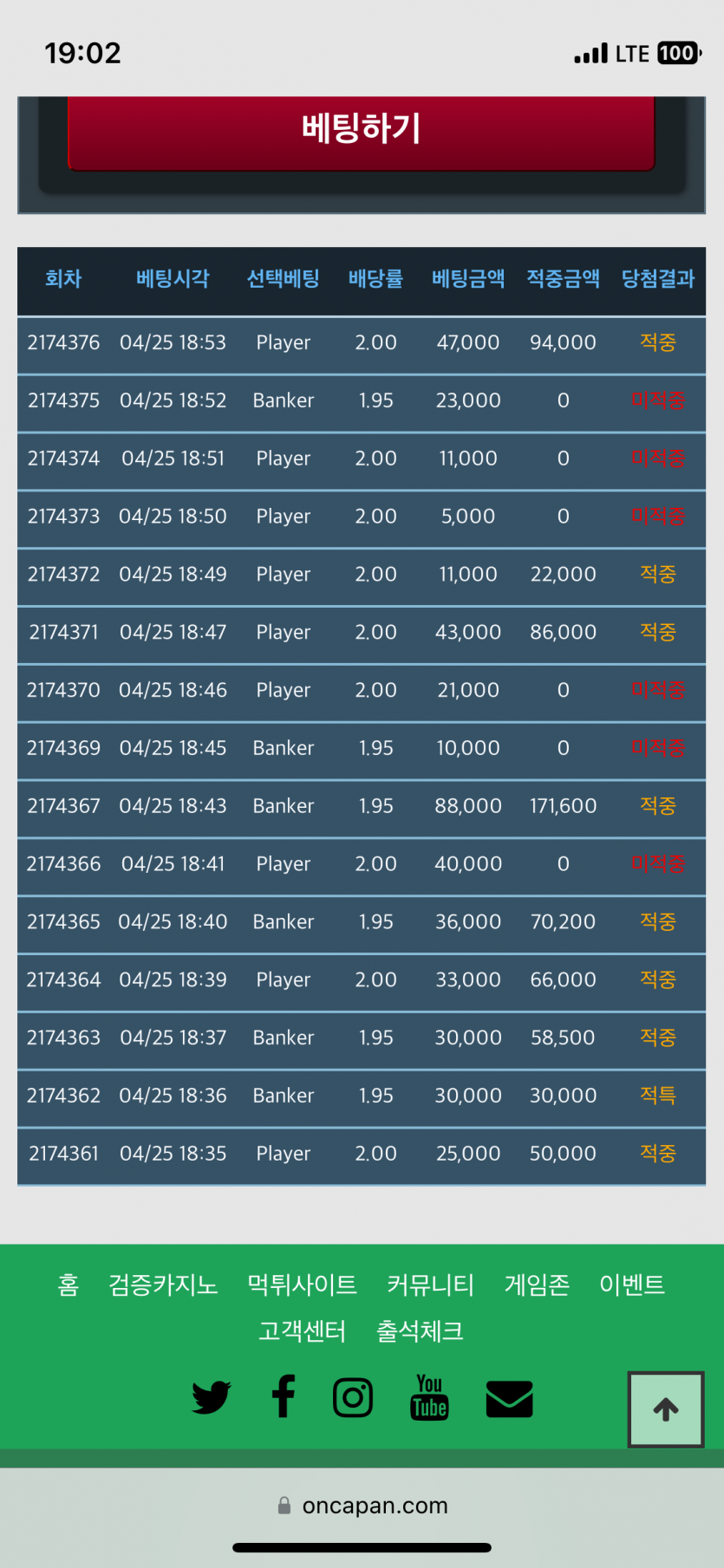Image resolution: width=724 pixels, height=1568 pixels.
Task: Open the Facebook icon link
Action: point(284,1396)
